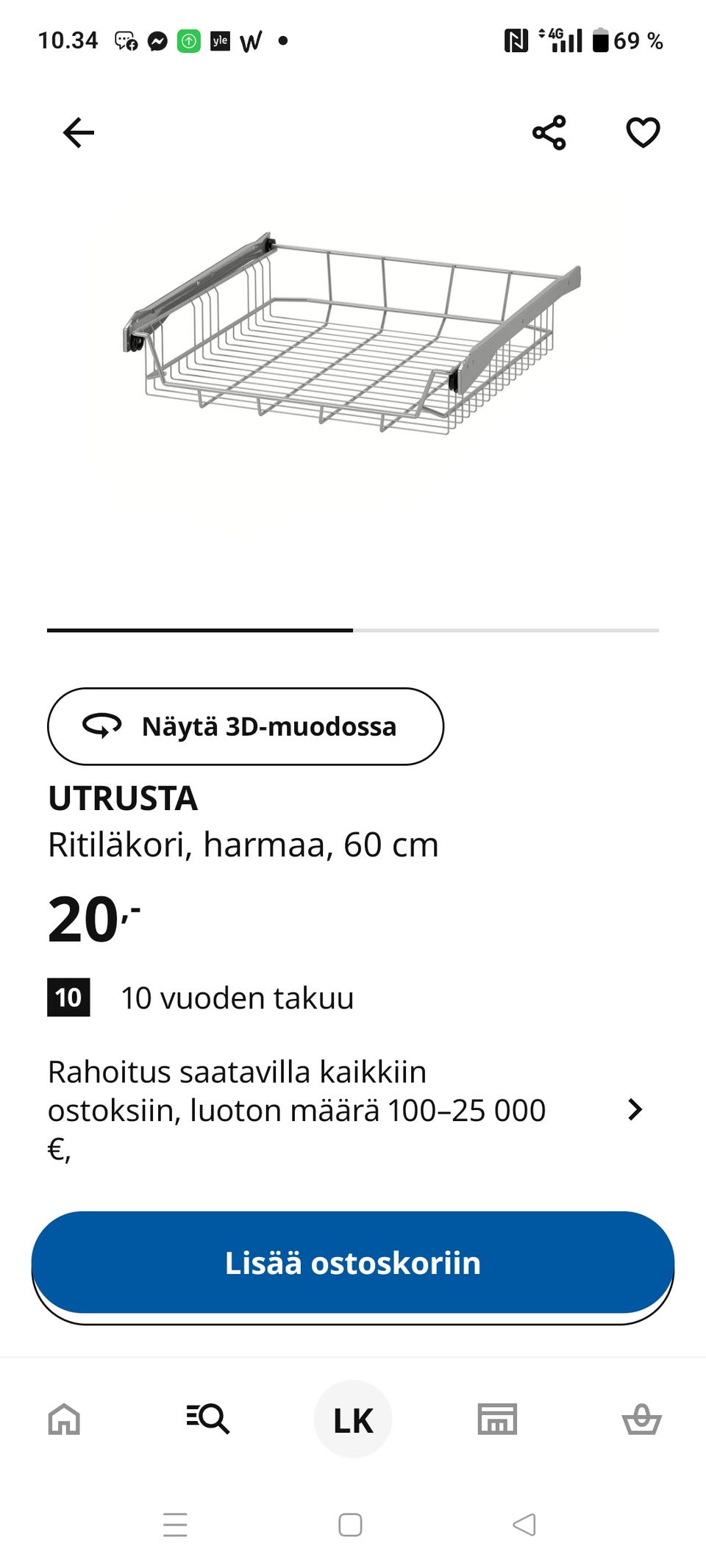Switch to LK tab in navigation
Image resolution: width=706 pixels, height=1568 pixels.
click(x=352, y=1419)
